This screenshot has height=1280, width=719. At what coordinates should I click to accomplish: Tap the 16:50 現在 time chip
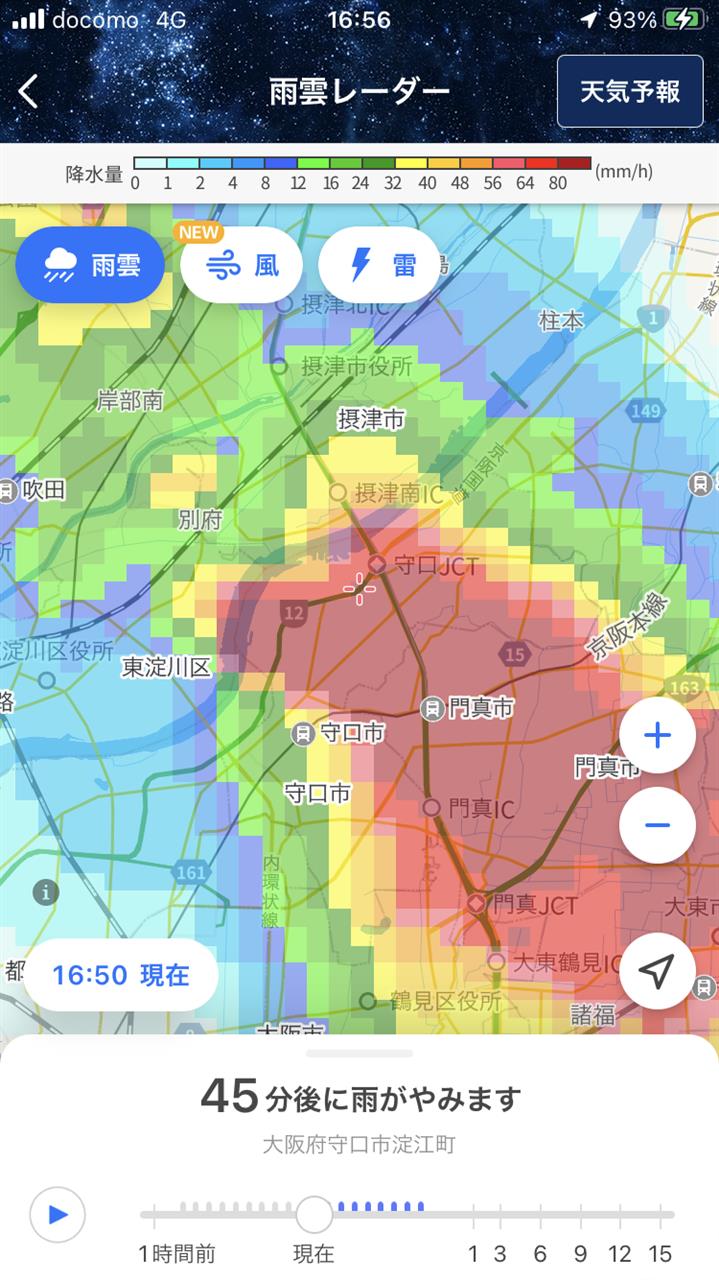121,975
